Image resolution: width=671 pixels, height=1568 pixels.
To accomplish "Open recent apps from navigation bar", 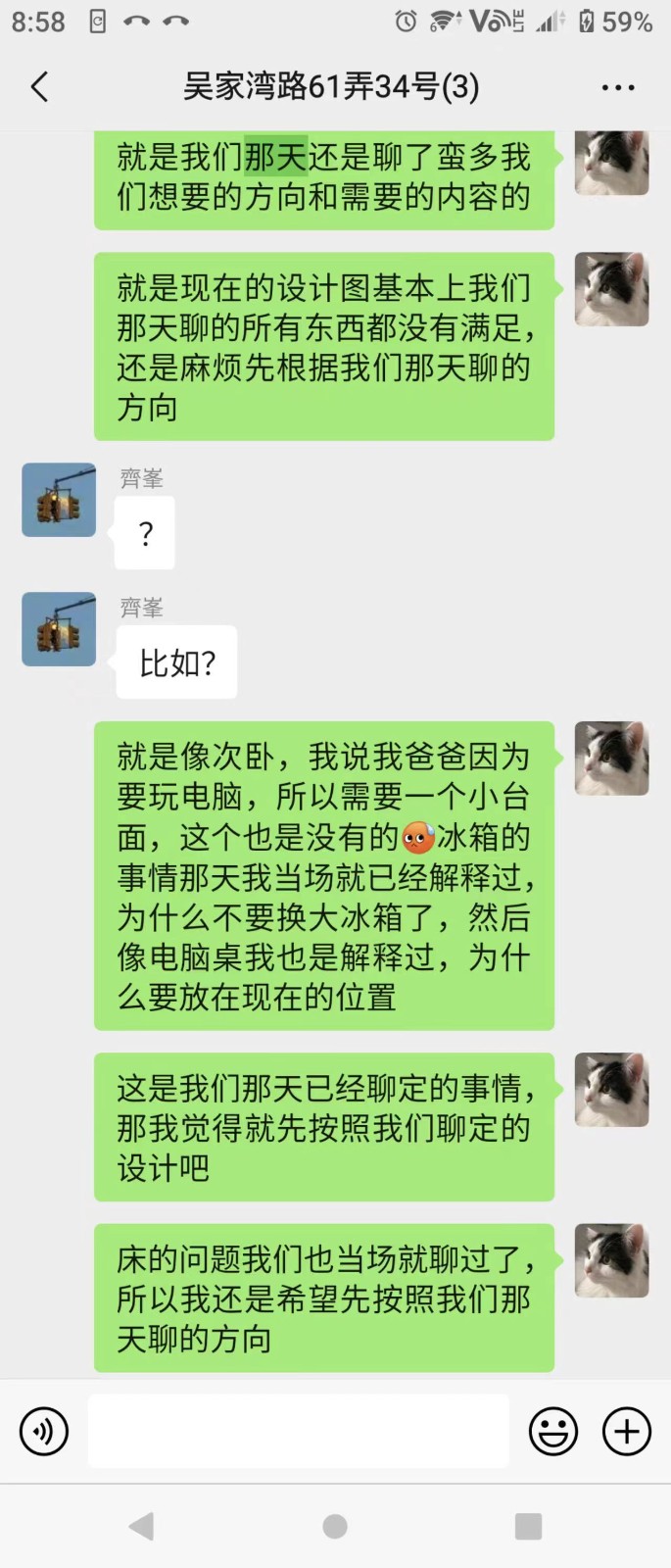I will [528, 1526].
